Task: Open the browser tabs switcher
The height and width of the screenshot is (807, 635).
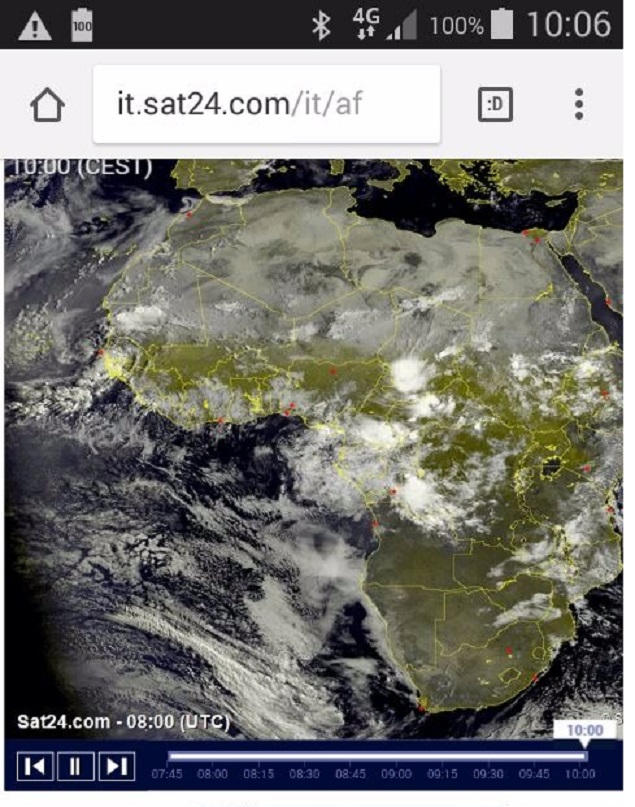Action: [x=495, y=106]
